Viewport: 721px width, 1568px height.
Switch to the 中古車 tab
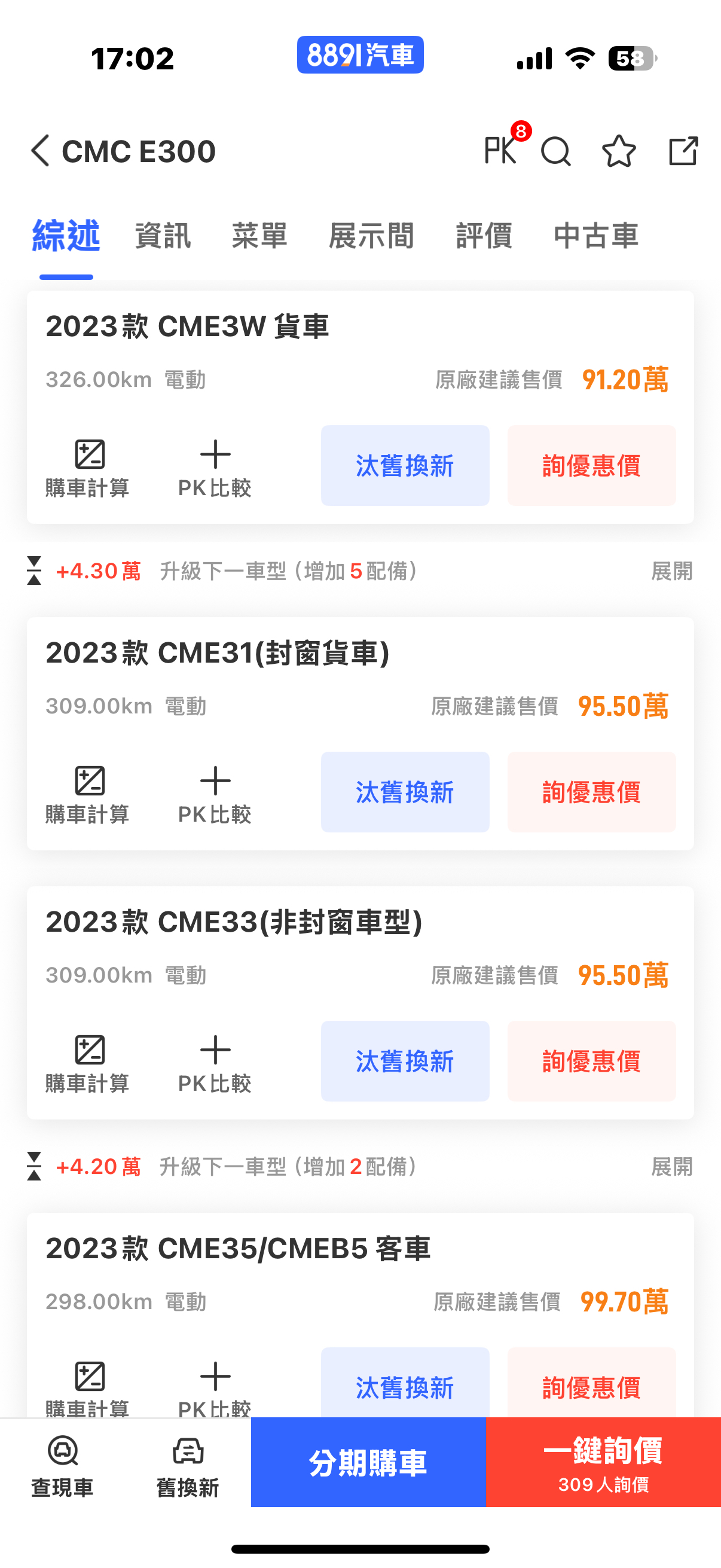tap(595, 236)
